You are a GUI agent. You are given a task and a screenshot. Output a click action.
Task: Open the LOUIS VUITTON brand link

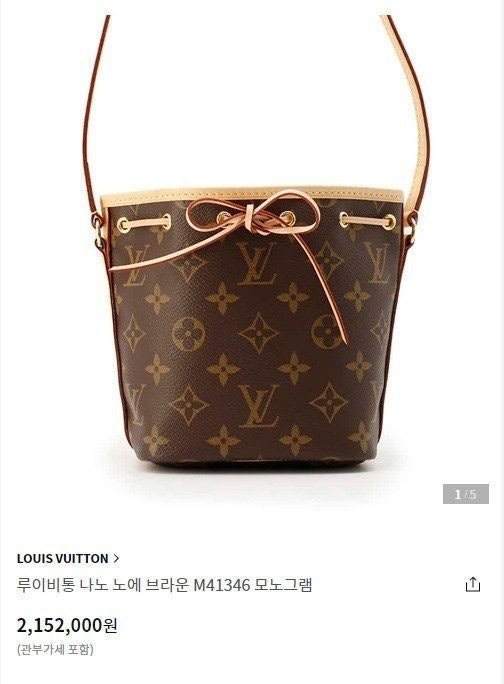click(x=68, y=558)
